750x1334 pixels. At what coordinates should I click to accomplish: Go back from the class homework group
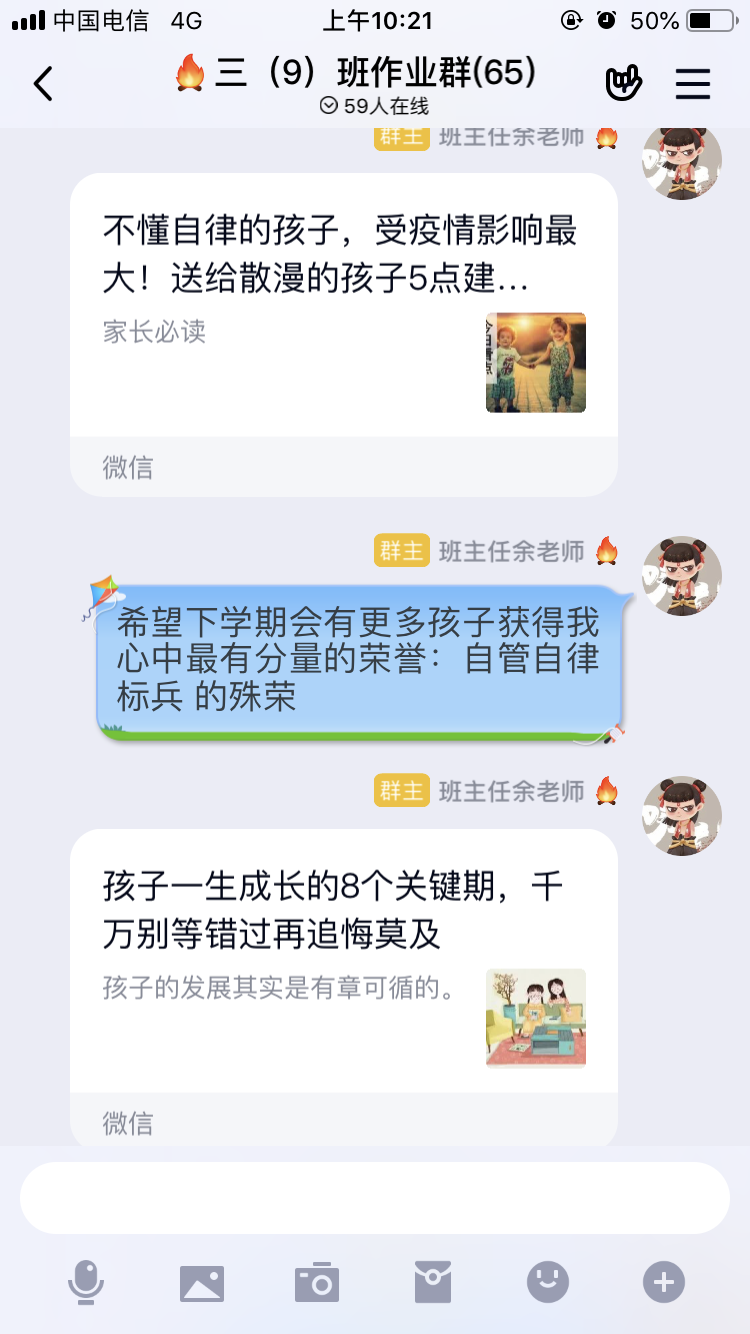pyautogui.click(x=43, y=84)
